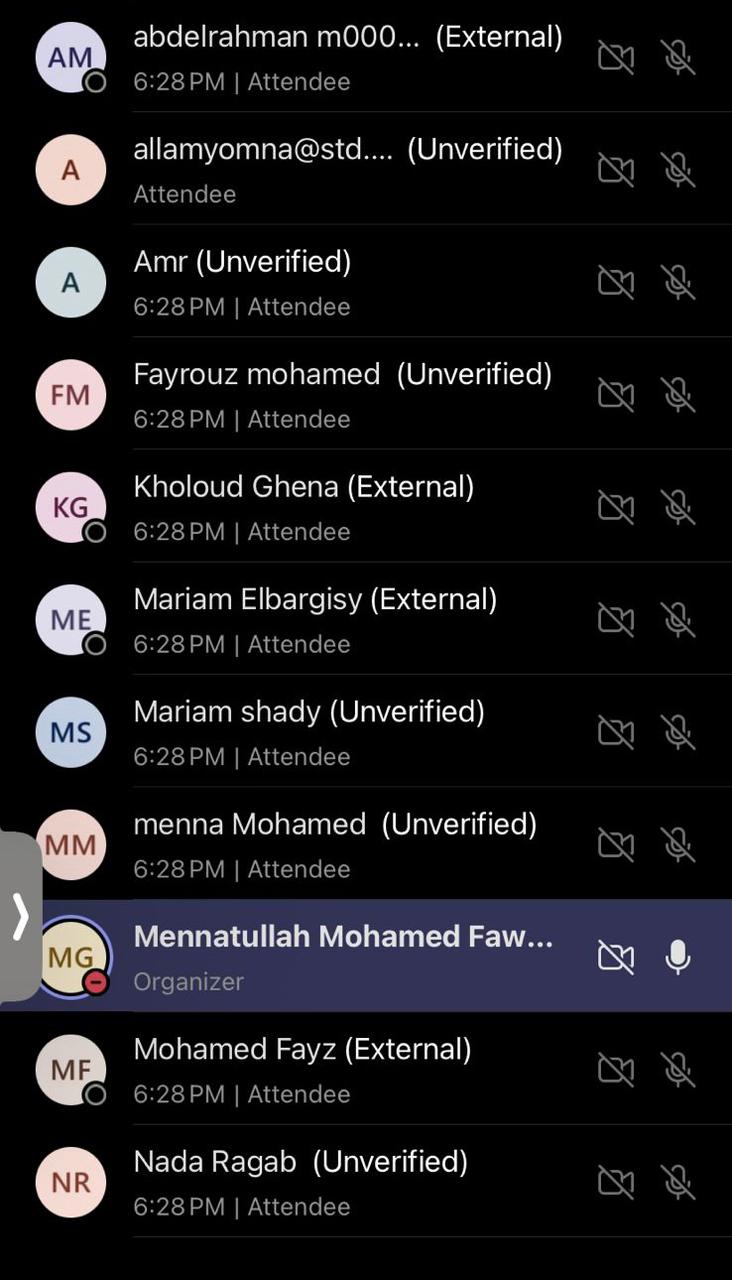732x1280 pixels.
Task: Expand the side panel arrow handle
Action: 20,916
